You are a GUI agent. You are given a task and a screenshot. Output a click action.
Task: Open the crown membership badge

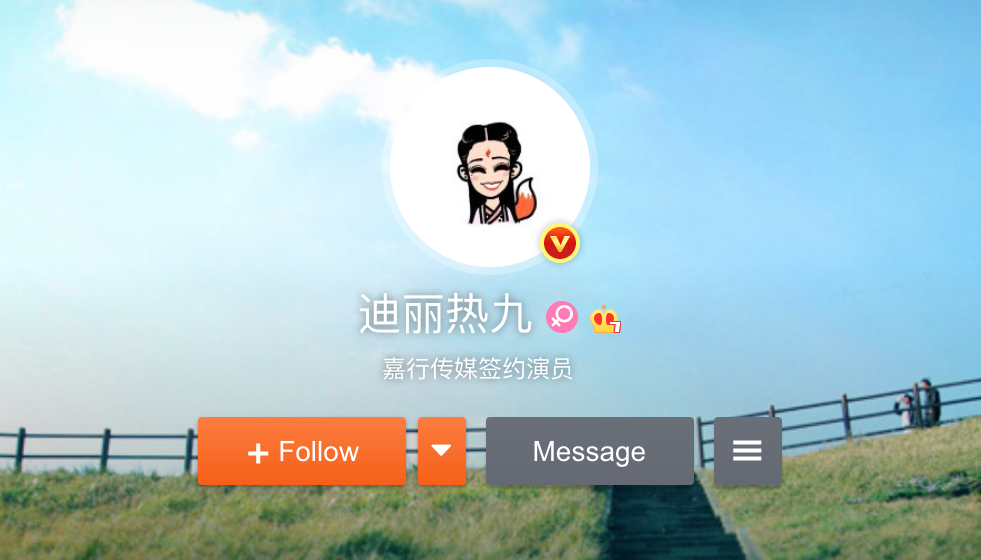pos(606,318)
